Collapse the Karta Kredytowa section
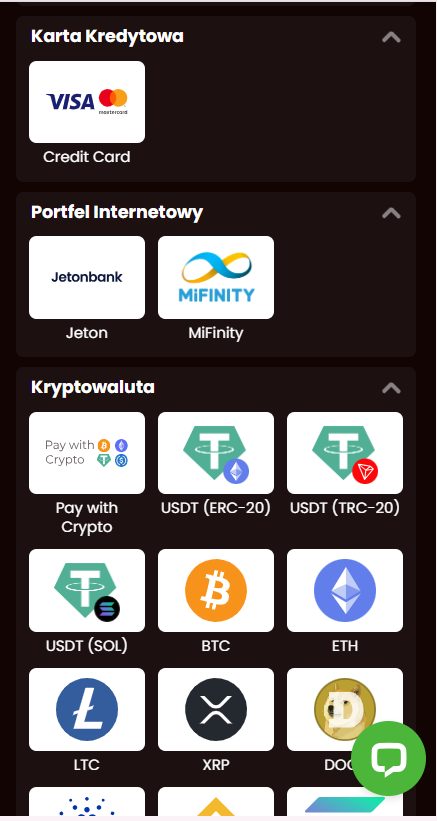This screenshot has width=437, height=821. pos(391,37)
